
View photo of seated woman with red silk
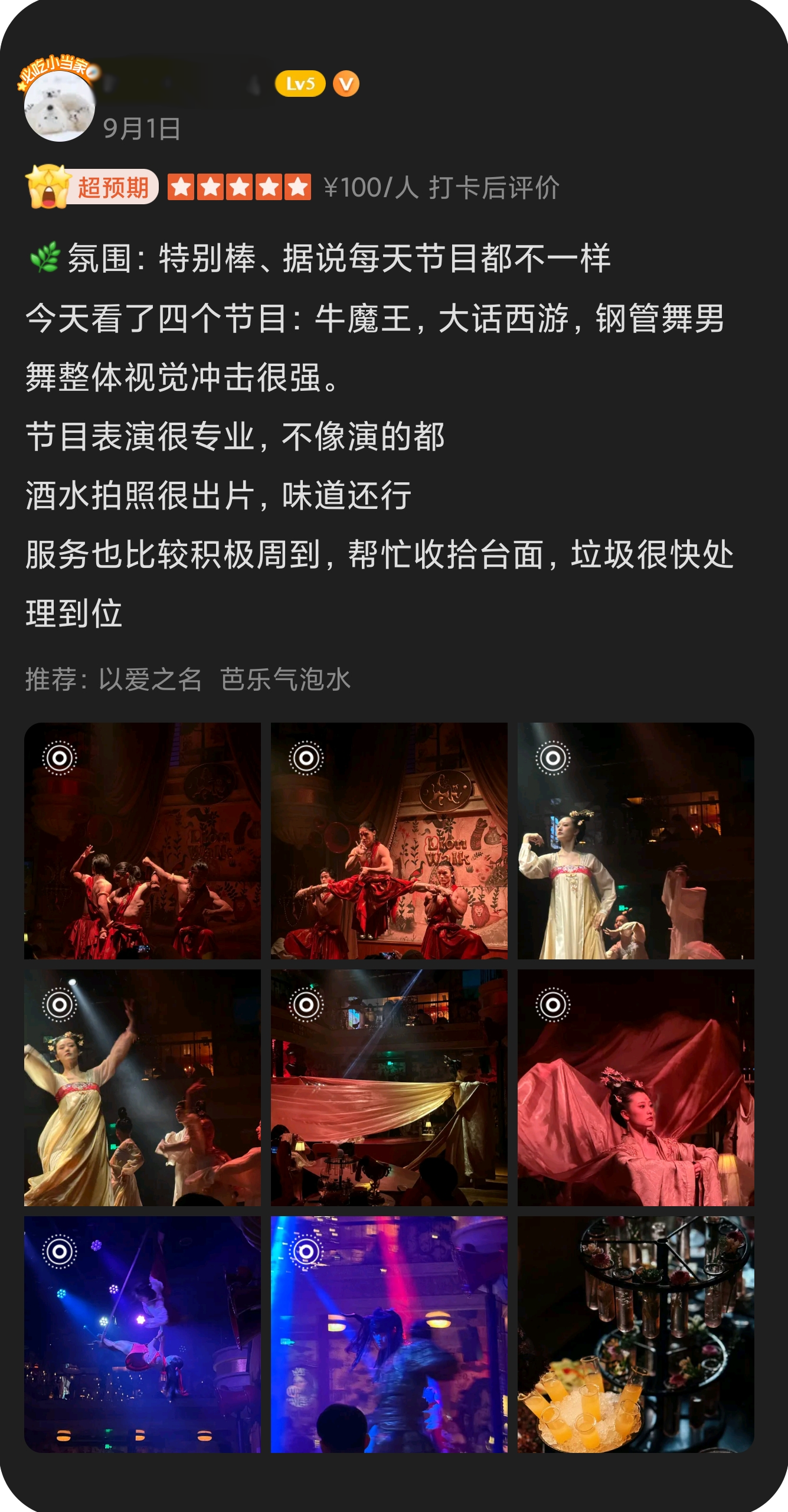point(636,1088)
